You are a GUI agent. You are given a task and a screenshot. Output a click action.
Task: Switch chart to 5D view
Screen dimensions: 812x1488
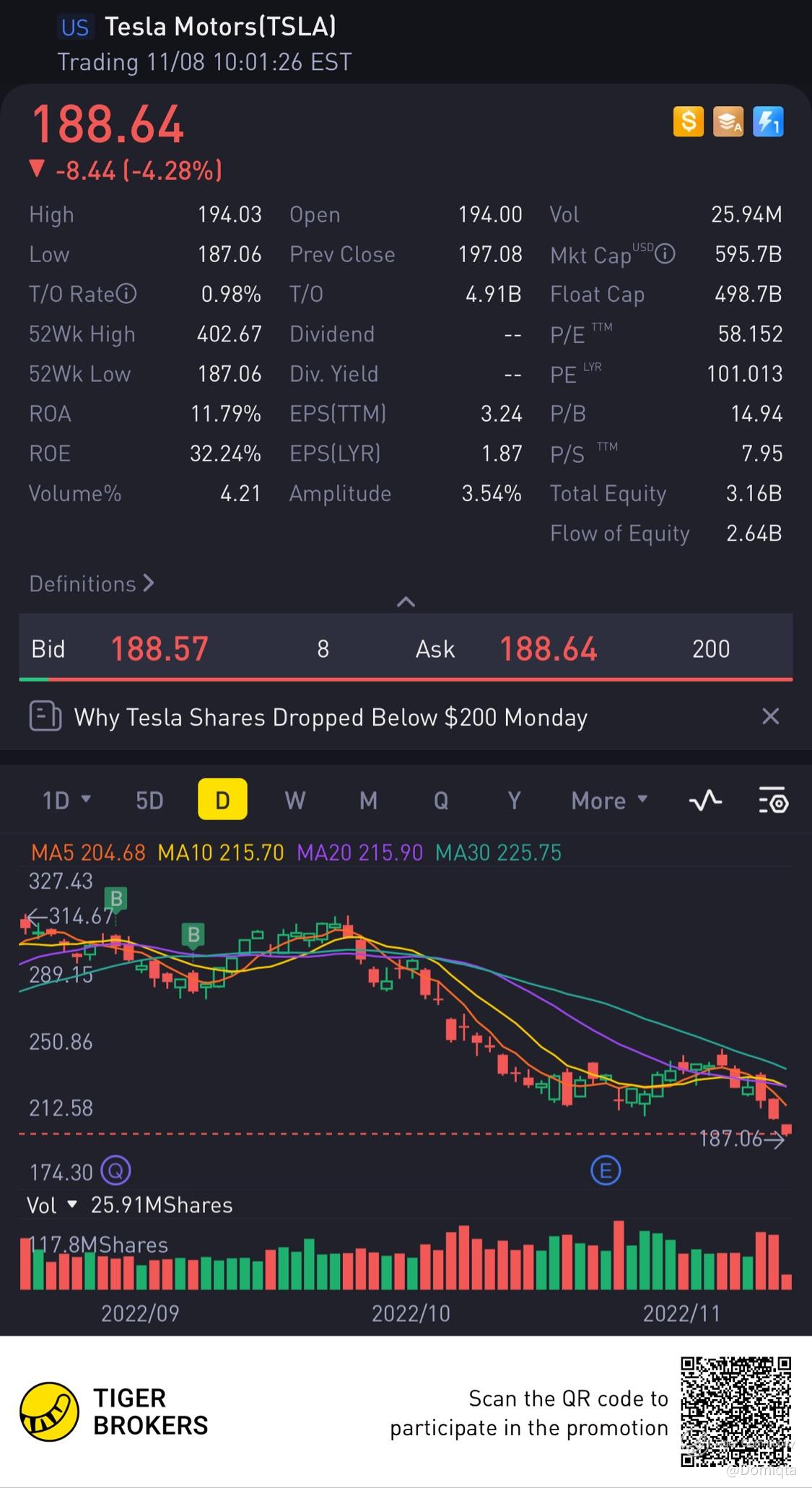pyautogui.click(x=149, y=800)
